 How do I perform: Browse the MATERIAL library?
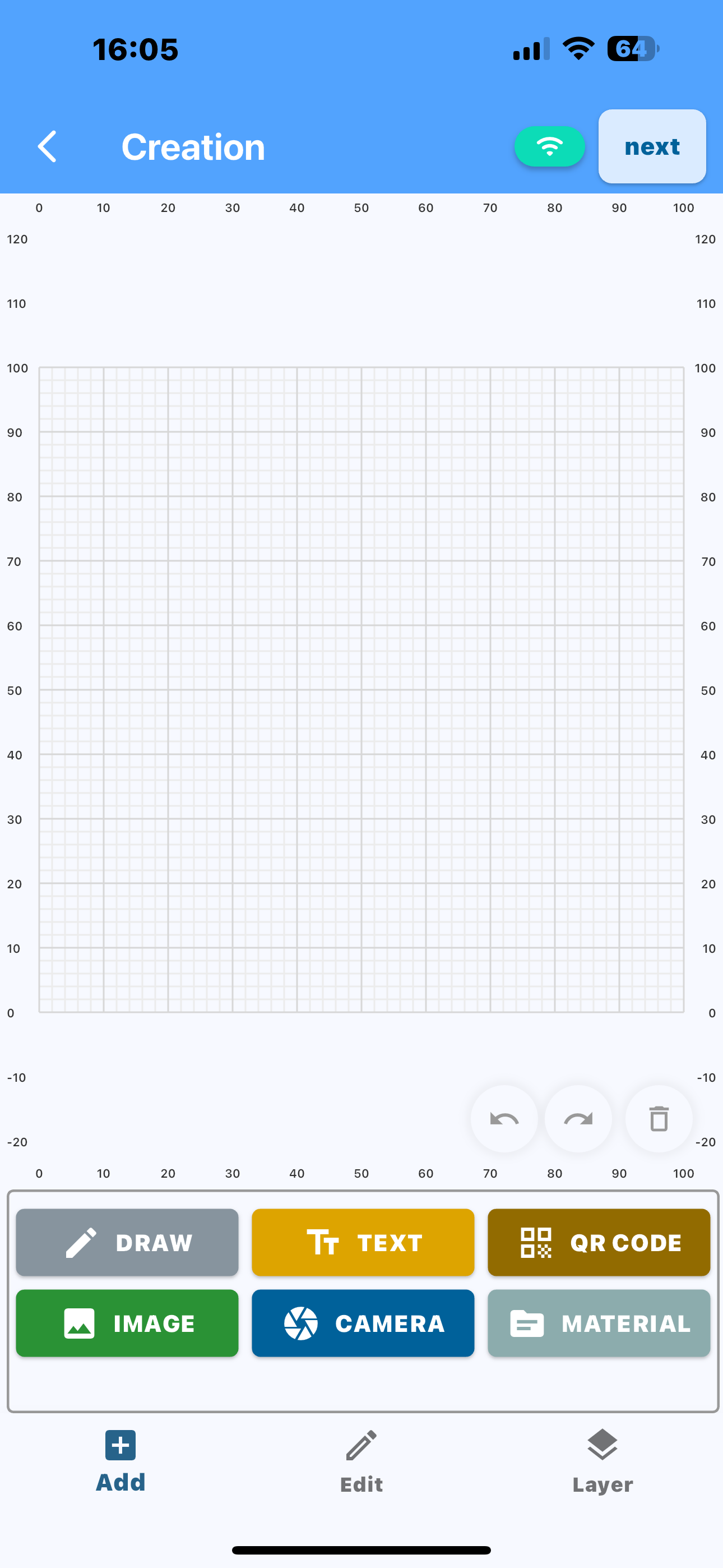[x=599, y=1323]
